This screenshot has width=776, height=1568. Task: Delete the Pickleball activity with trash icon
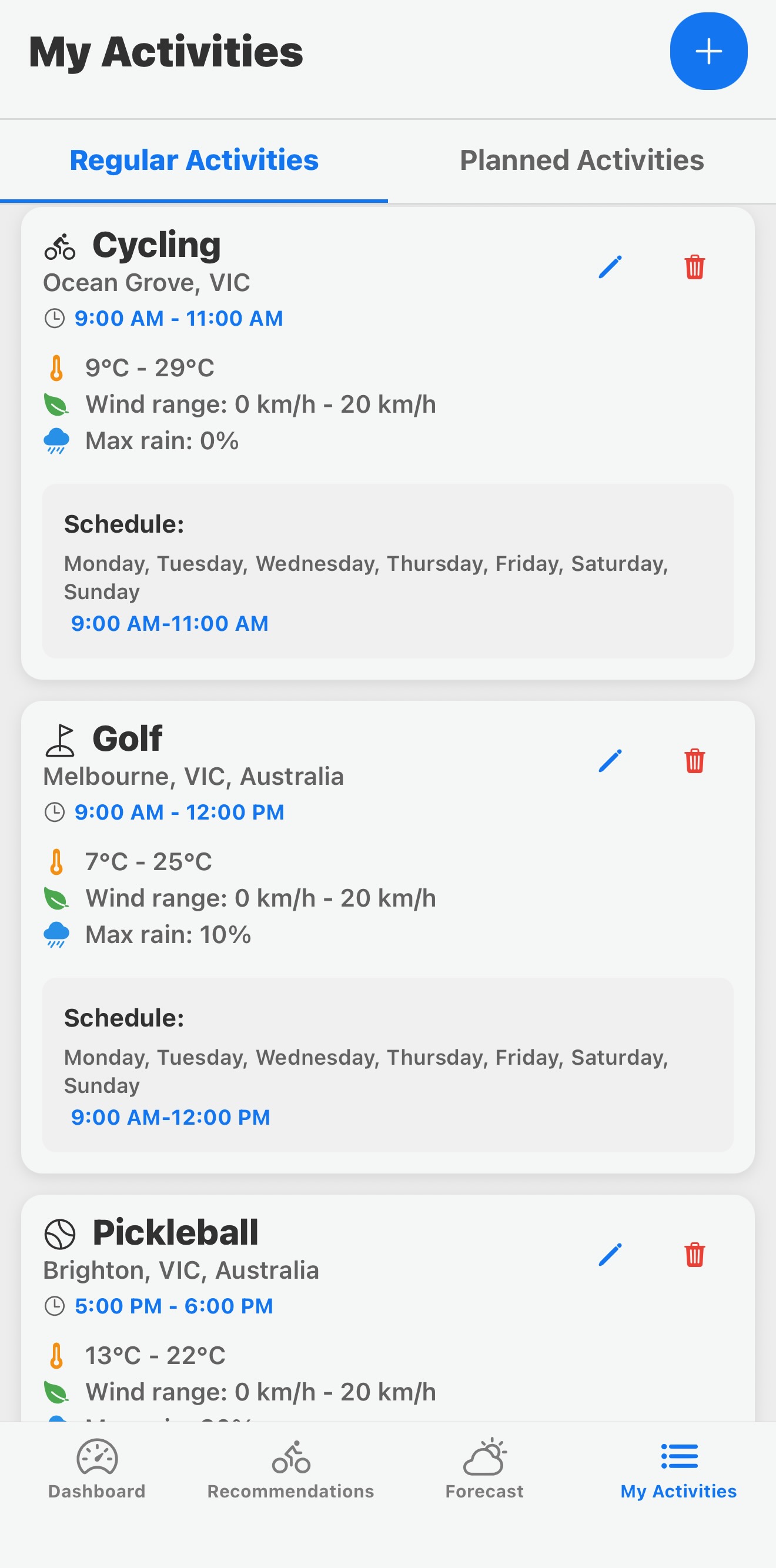694,1254
